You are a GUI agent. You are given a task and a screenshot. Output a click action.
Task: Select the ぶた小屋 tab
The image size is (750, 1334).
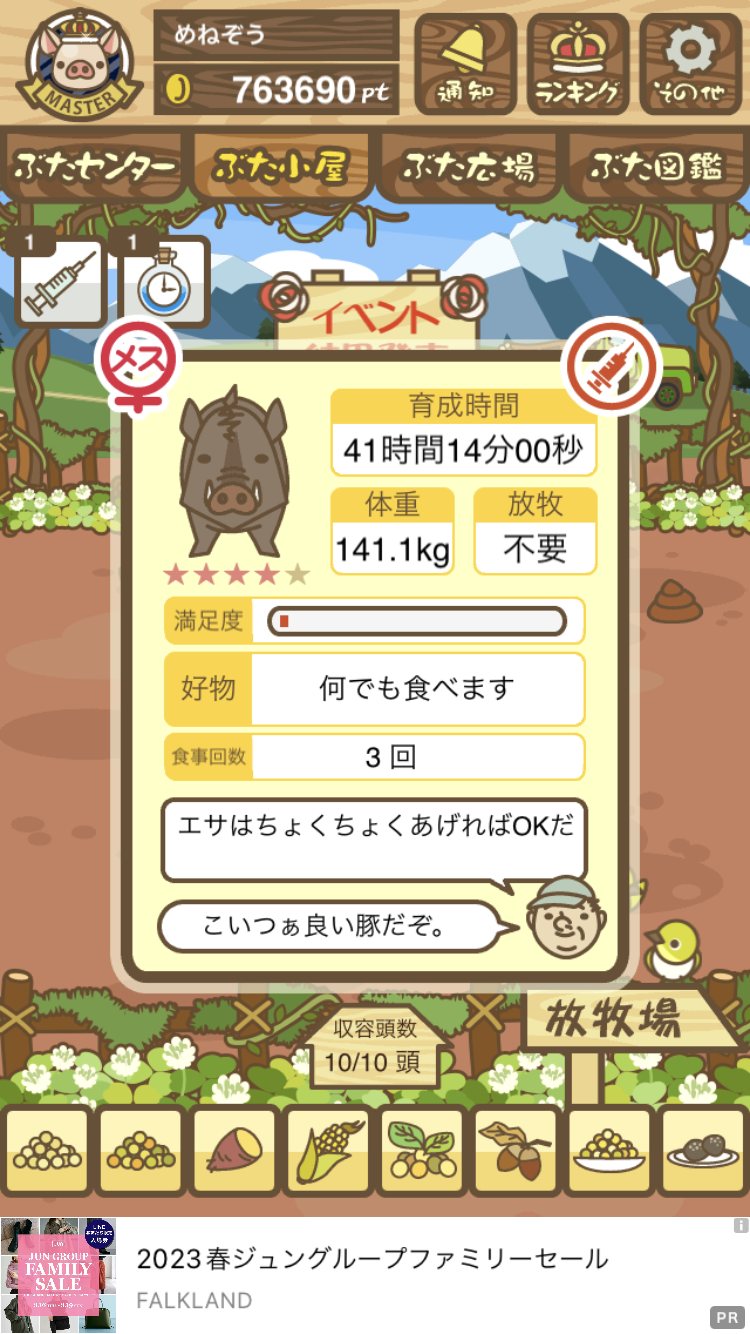click(281, 167)
